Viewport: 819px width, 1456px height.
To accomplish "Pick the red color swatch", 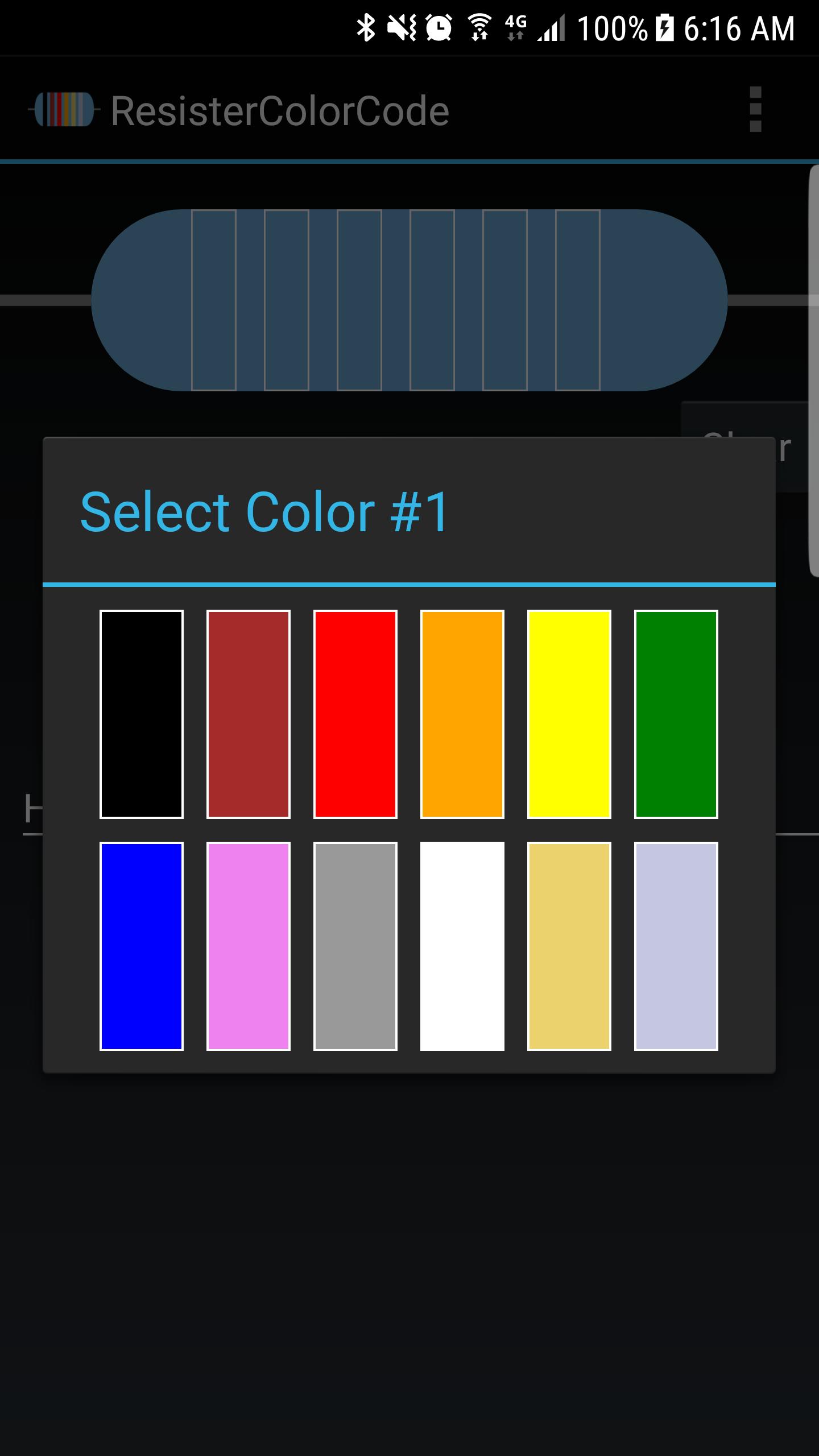I will click(x=355, y=714).
